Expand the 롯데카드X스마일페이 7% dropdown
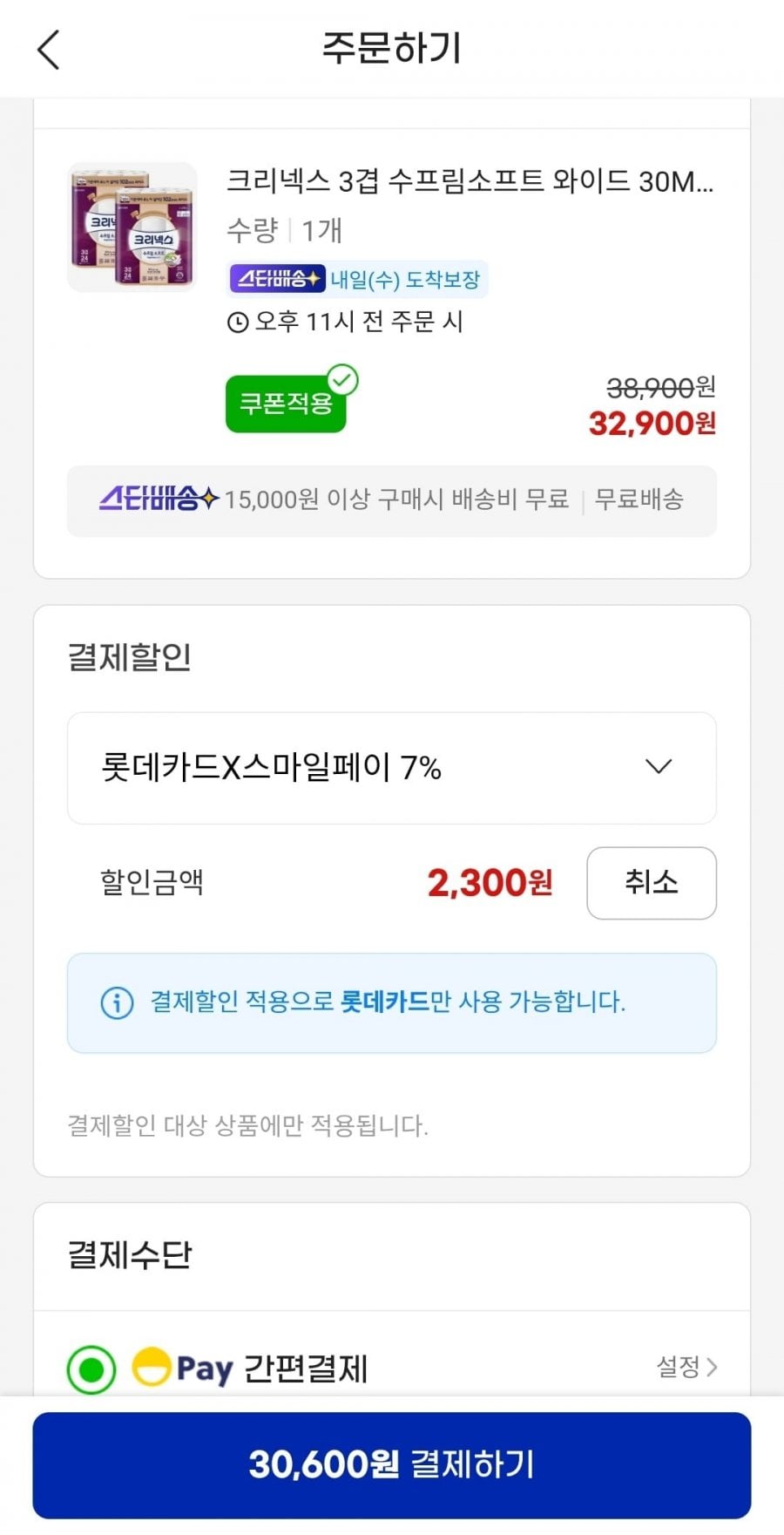Viewport: 784px width, 1535px height. 392,768
